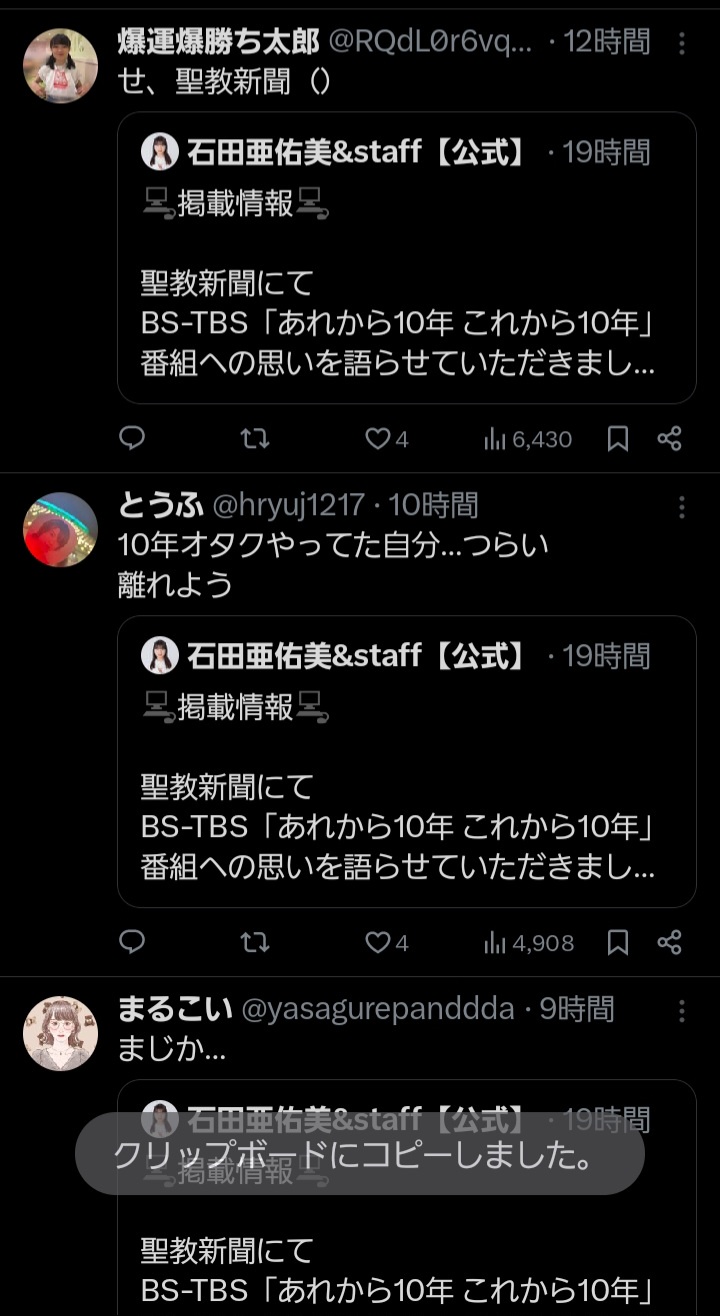Reply to 爆運爆勝ち太郎's post

tap(132, 438)
